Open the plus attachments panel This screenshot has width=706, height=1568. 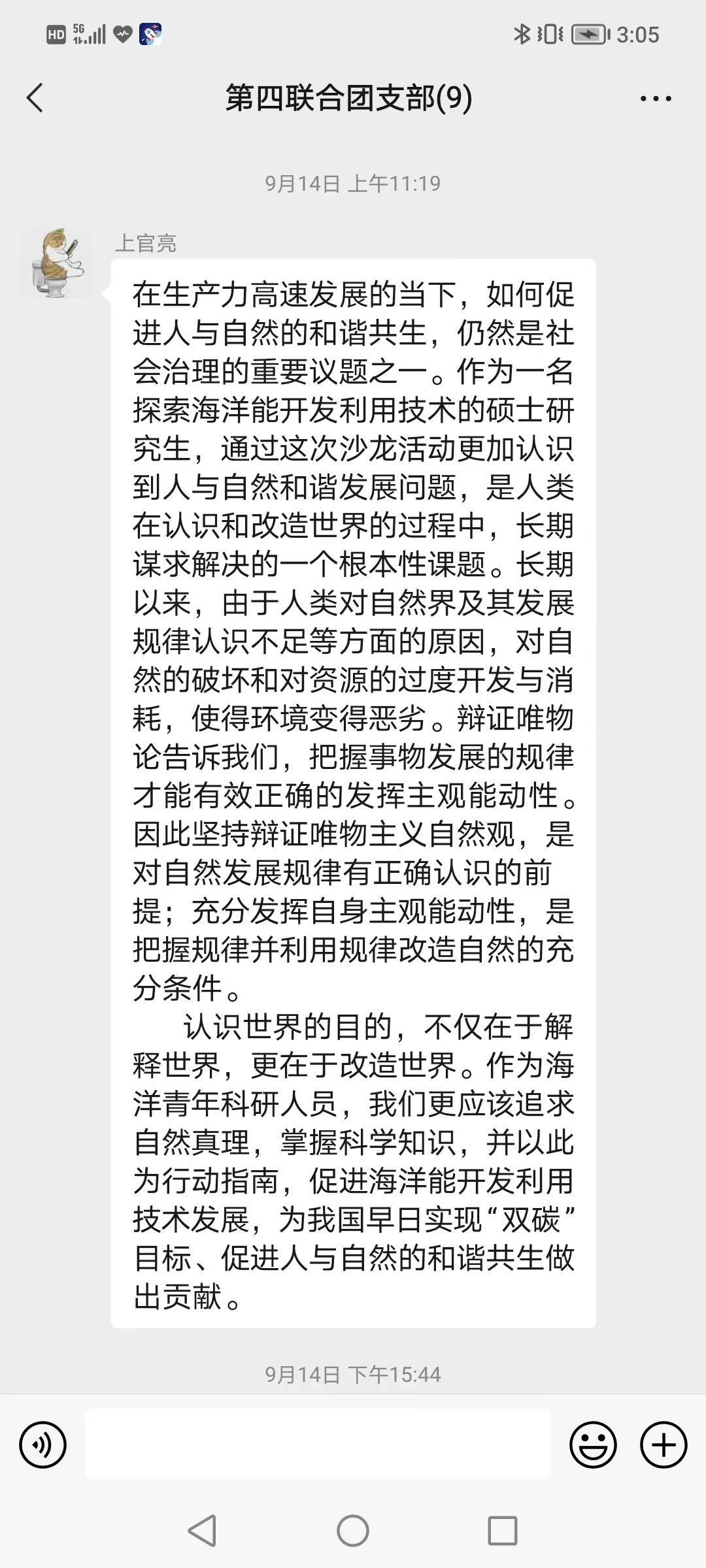(664, 1445)
